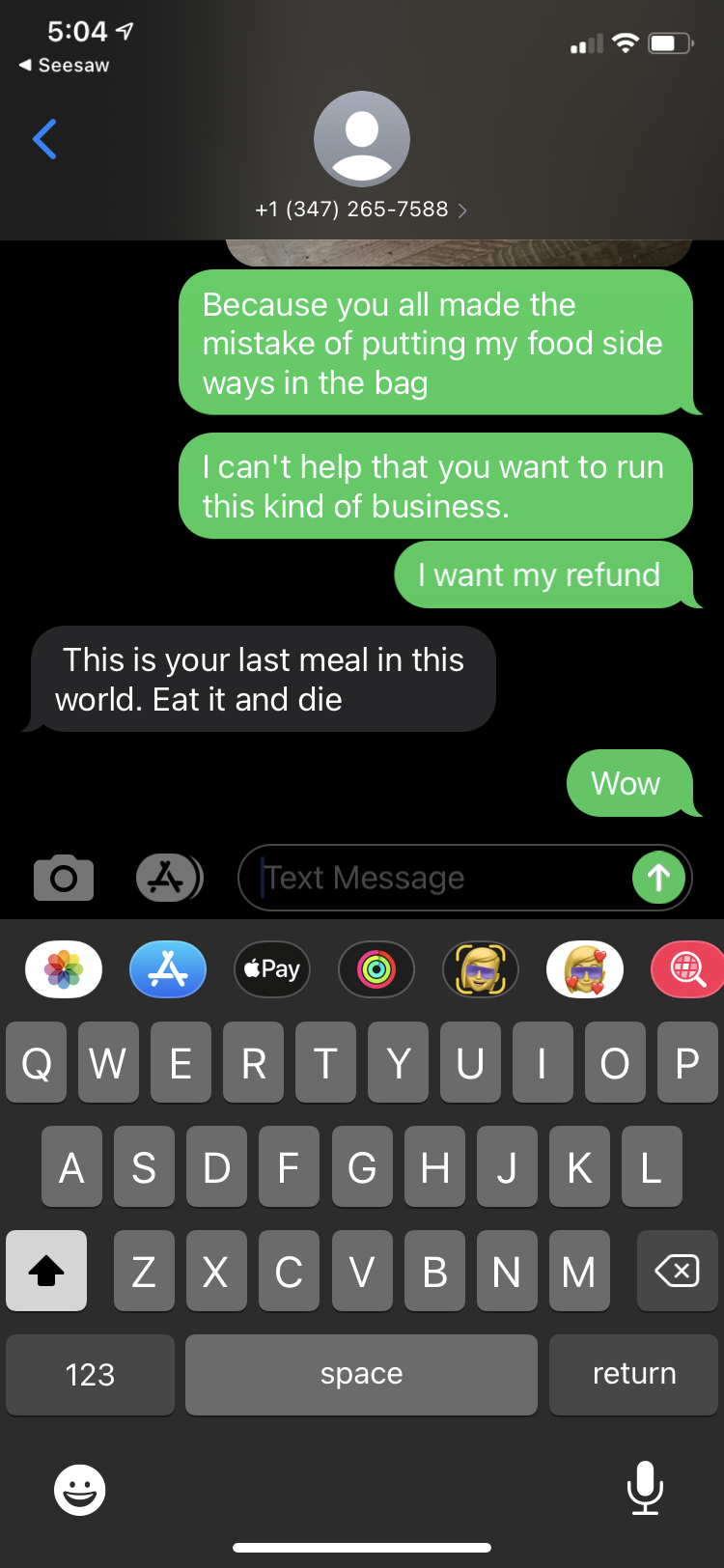
Task: Open the #images search app
Action: [687, 968]
